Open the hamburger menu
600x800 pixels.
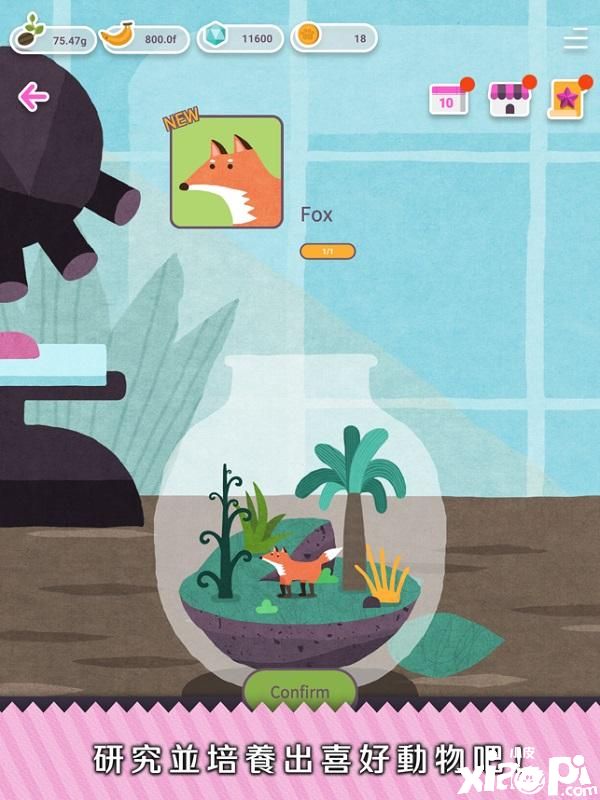coord(575,40)
